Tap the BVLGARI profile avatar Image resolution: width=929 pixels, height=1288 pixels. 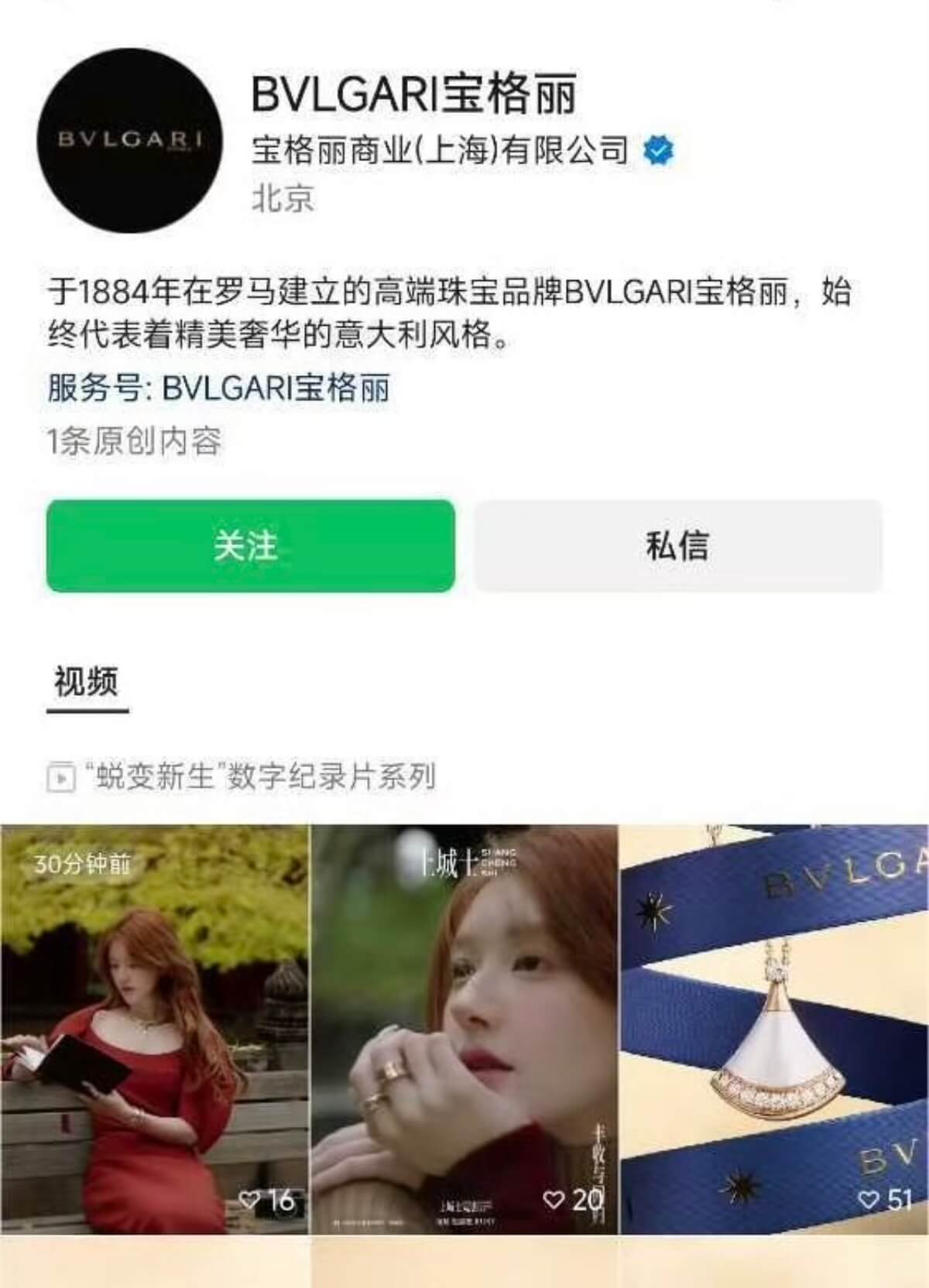click(x=130, y=140)
